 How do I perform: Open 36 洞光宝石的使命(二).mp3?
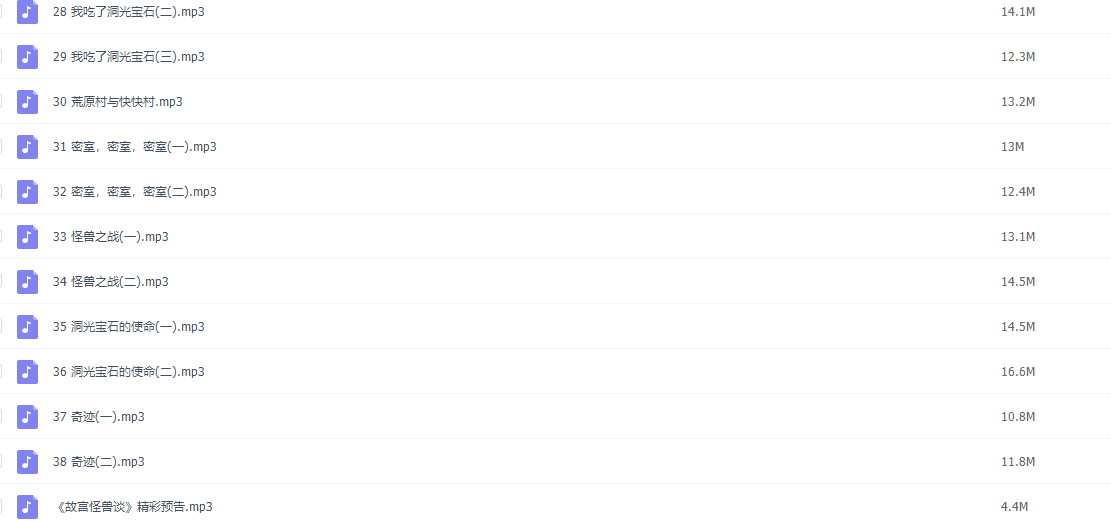click(x=128, y=372)
